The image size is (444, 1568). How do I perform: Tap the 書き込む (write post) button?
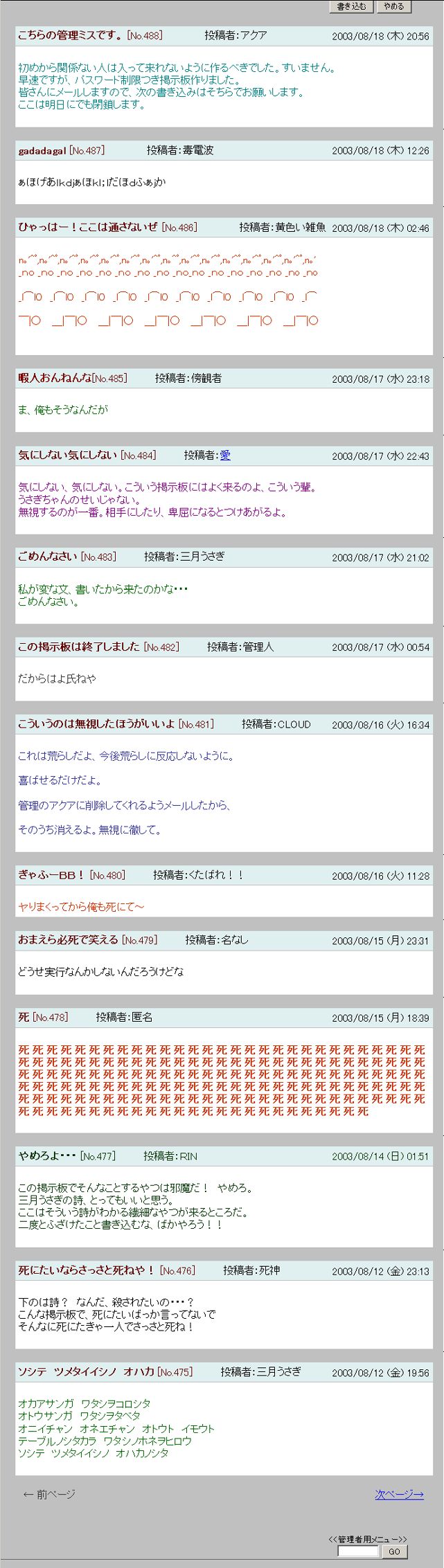(x=351, y=6)
